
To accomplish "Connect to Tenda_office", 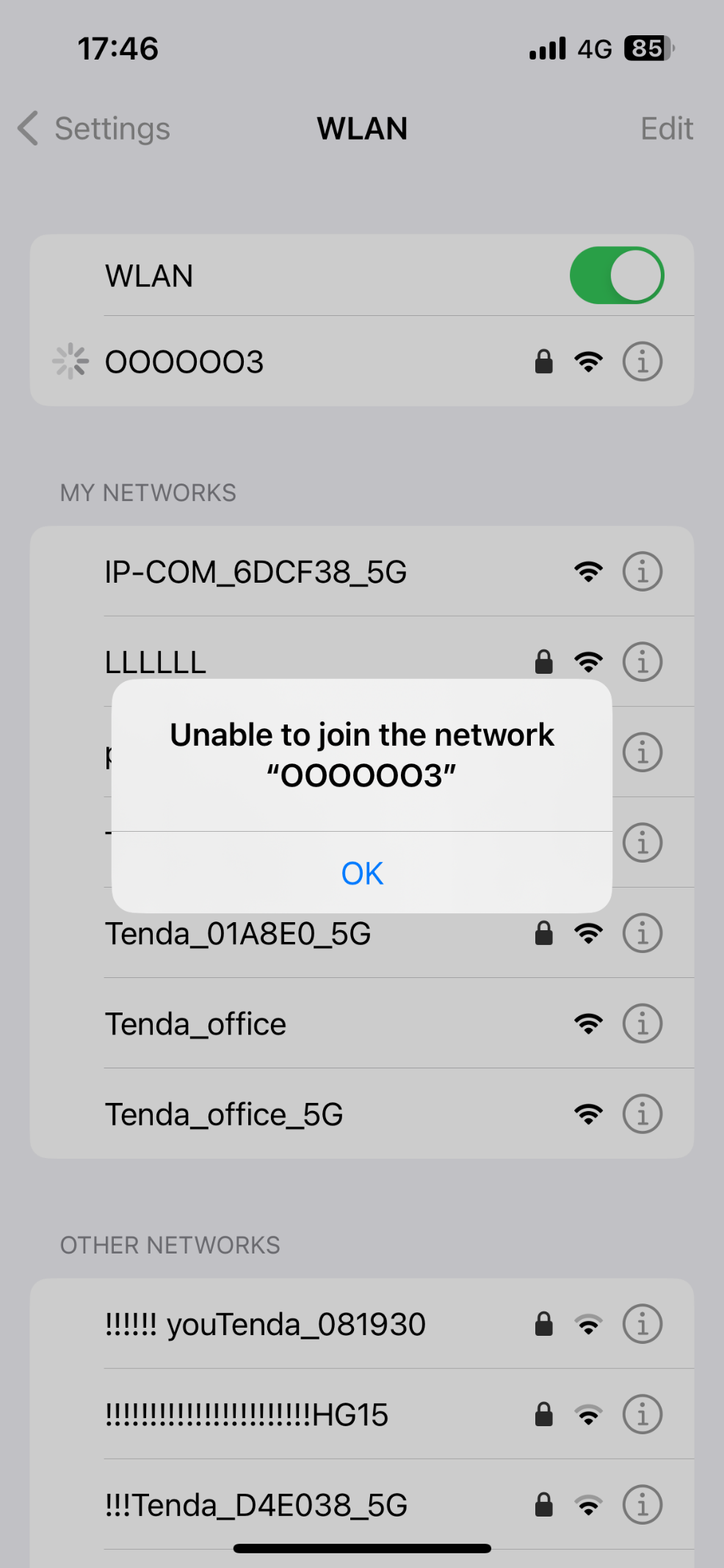I will tap(294, 1024).
